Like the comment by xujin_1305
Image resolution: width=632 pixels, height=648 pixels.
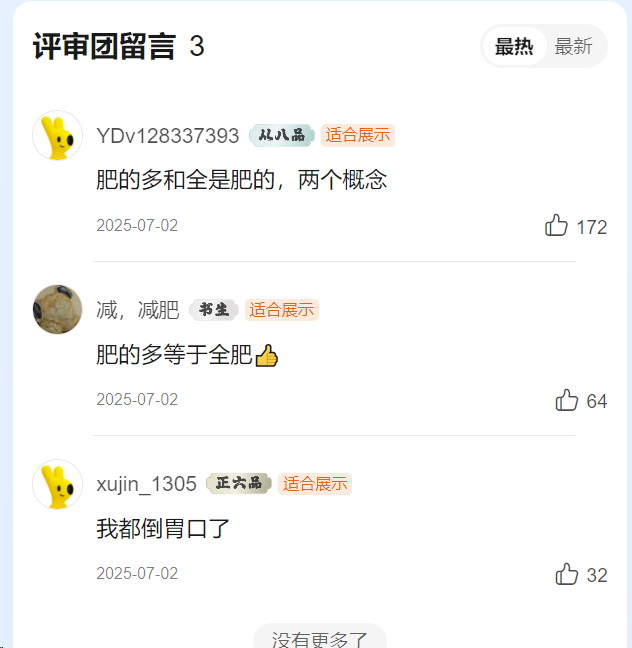567,575
